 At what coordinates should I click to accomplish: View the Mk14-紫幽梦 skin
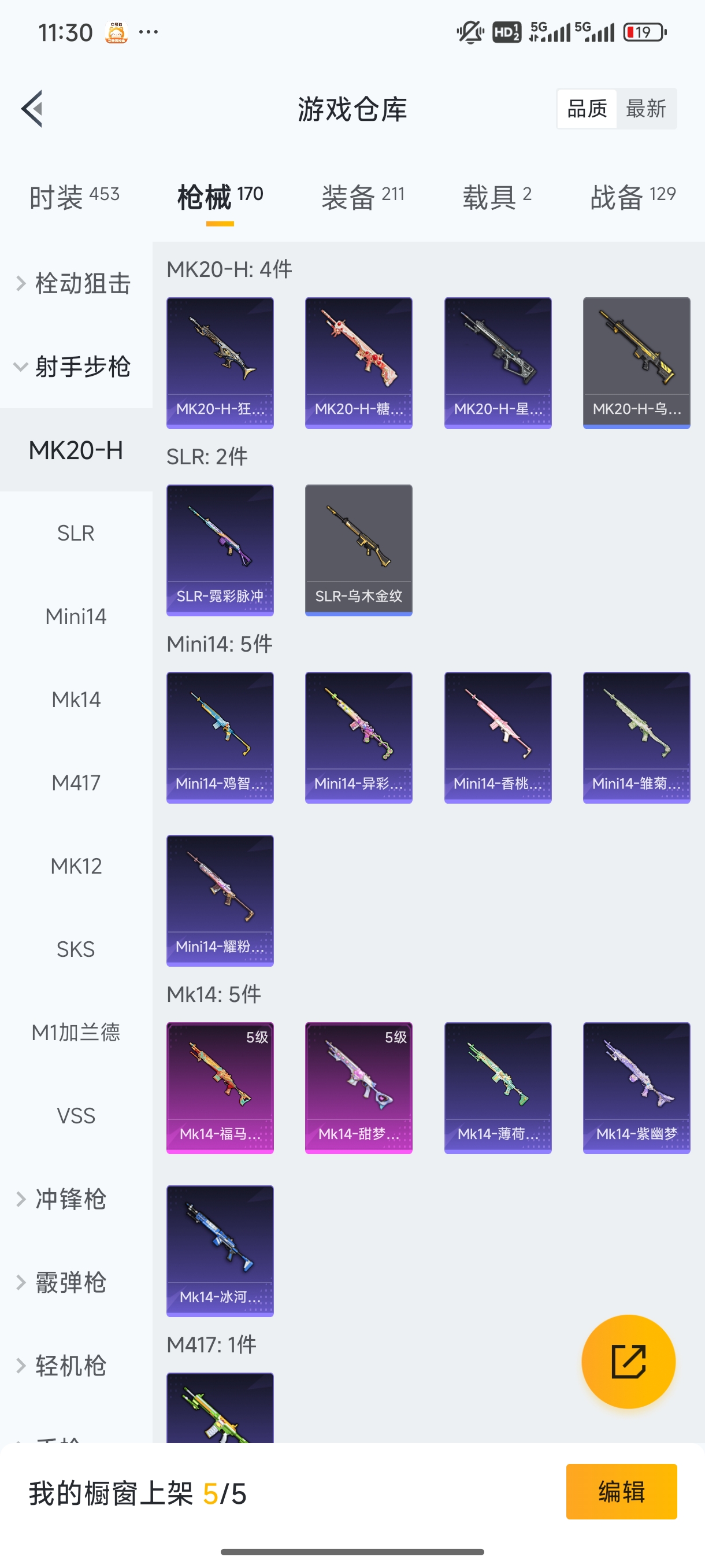pos(636,1088)
